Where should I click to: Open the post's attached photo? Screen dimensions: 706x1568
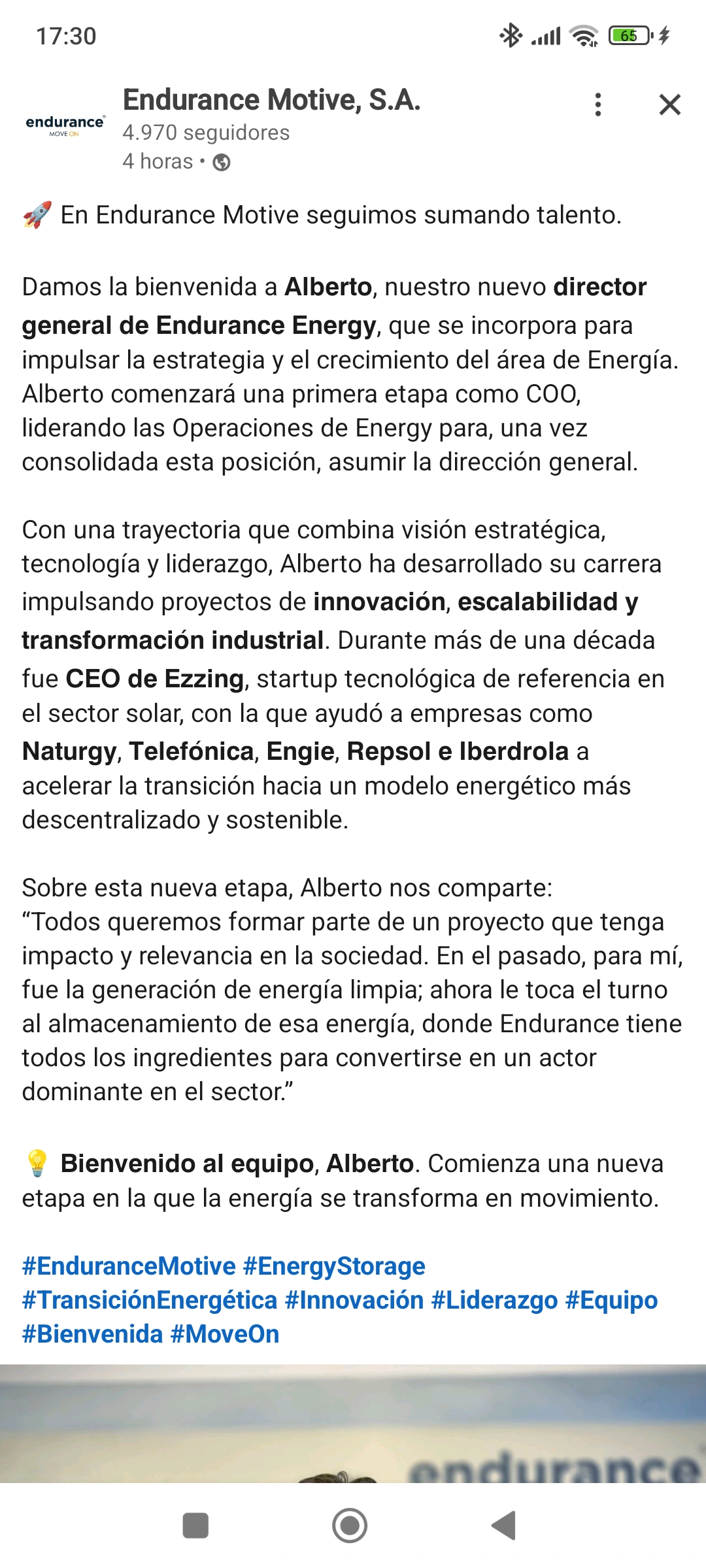click(353, 1424)
